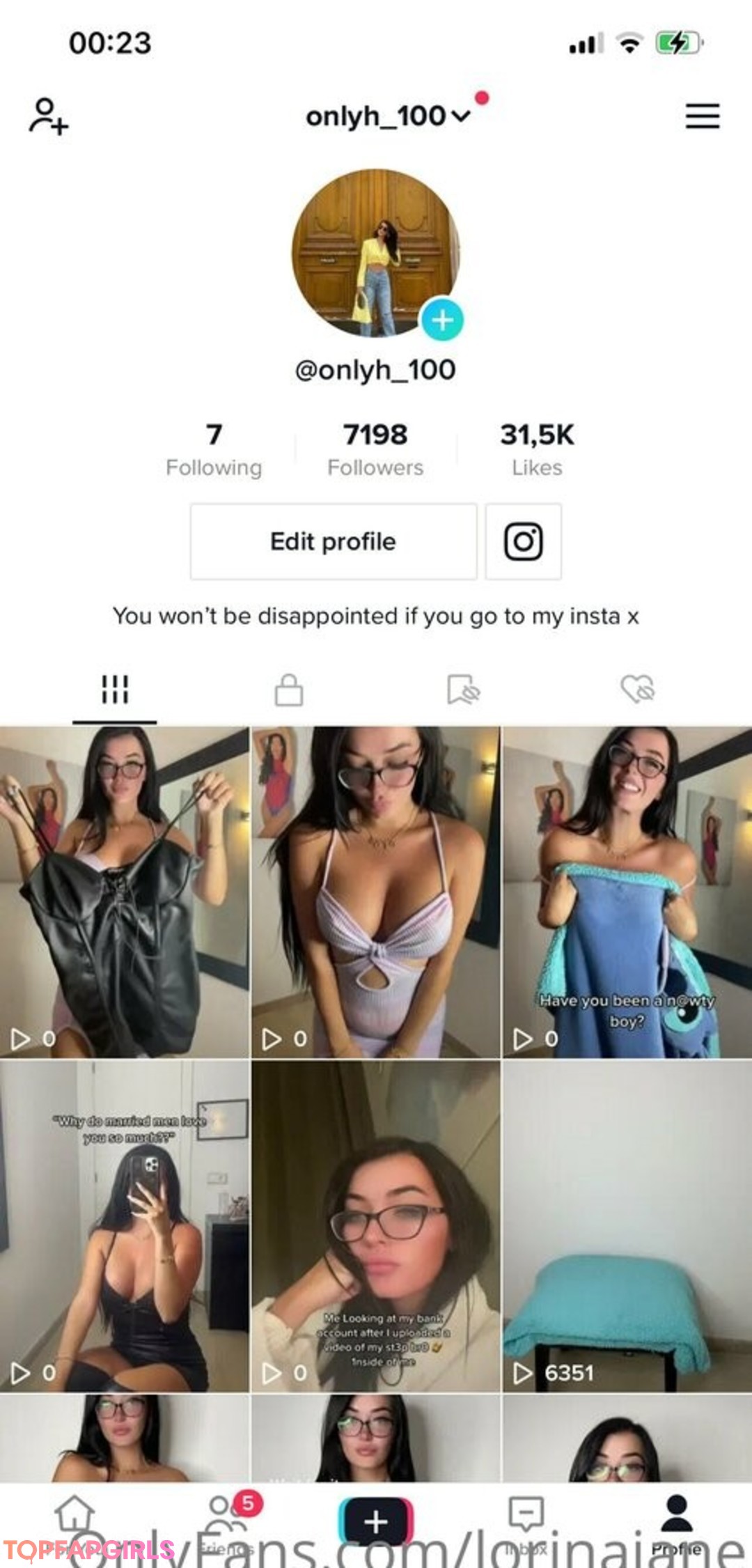Open the video with 6351 views
Image resolution: width=752 pixels, height=1568 pixels.
click(627, 1226)
